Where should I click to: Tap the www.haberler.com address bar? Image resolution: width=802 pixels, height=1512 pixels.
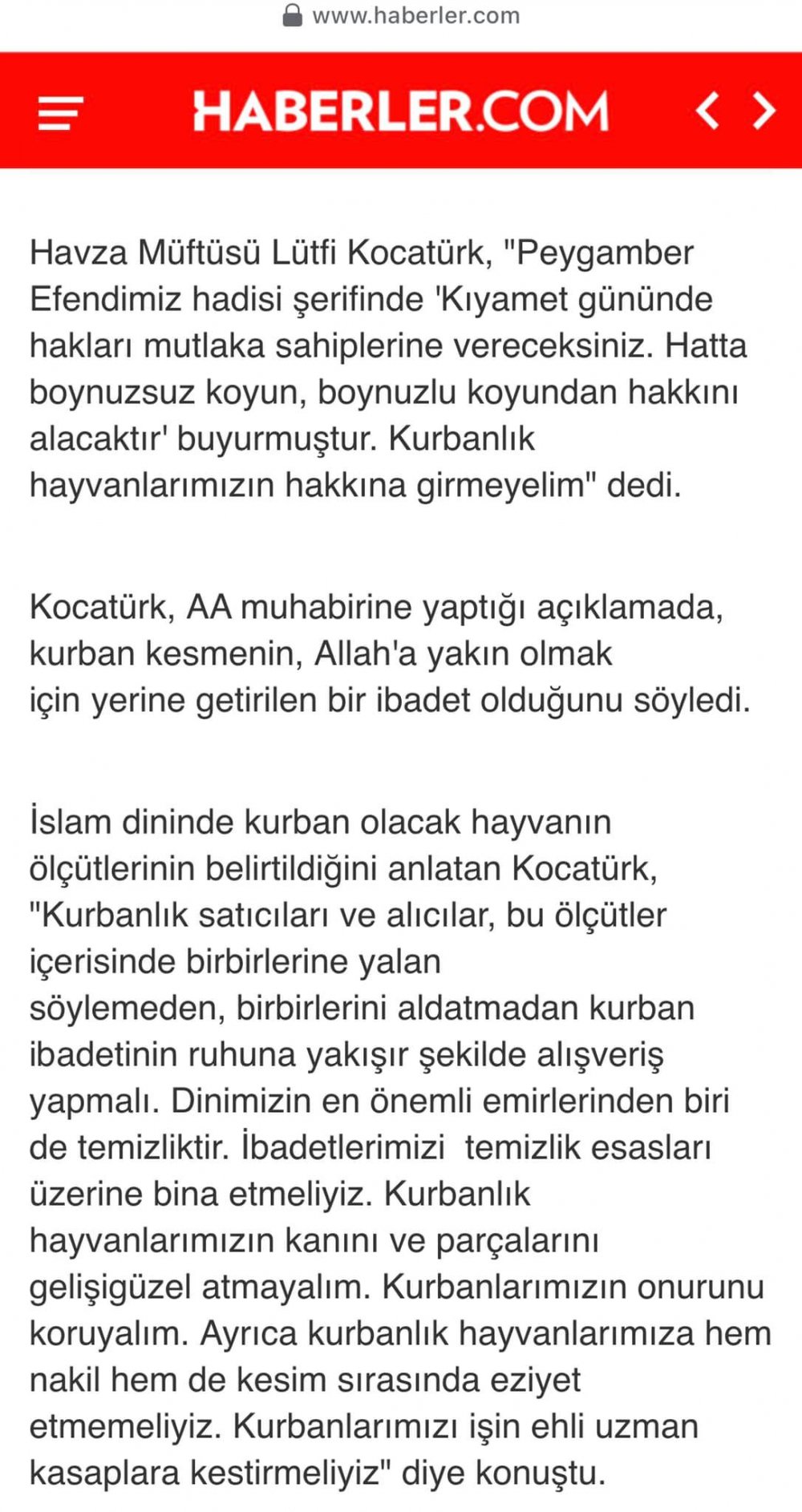click(x=401, y=15)
